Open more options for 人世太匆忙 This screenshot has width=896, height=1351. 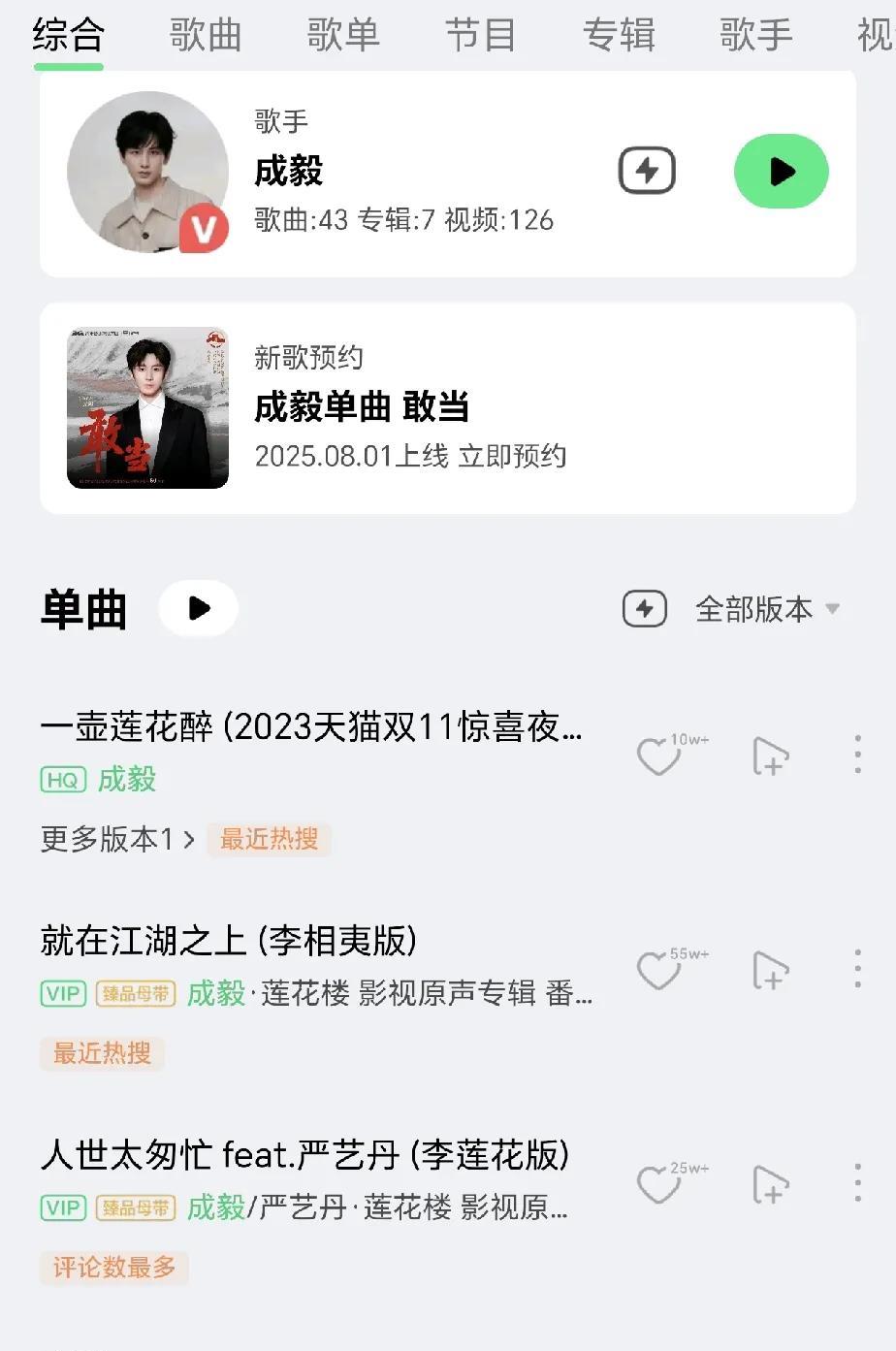tap(857, 1183)
